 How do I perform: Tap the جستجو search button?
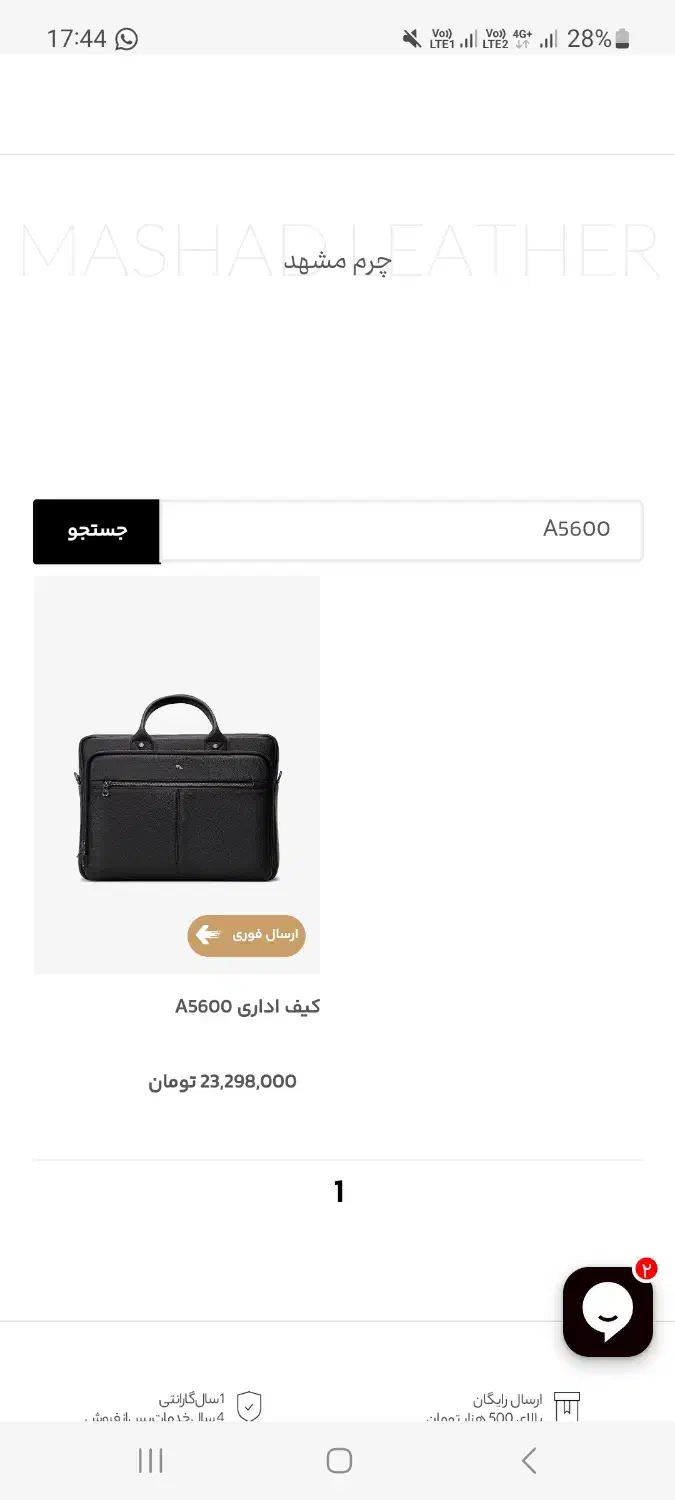point(96,531)
